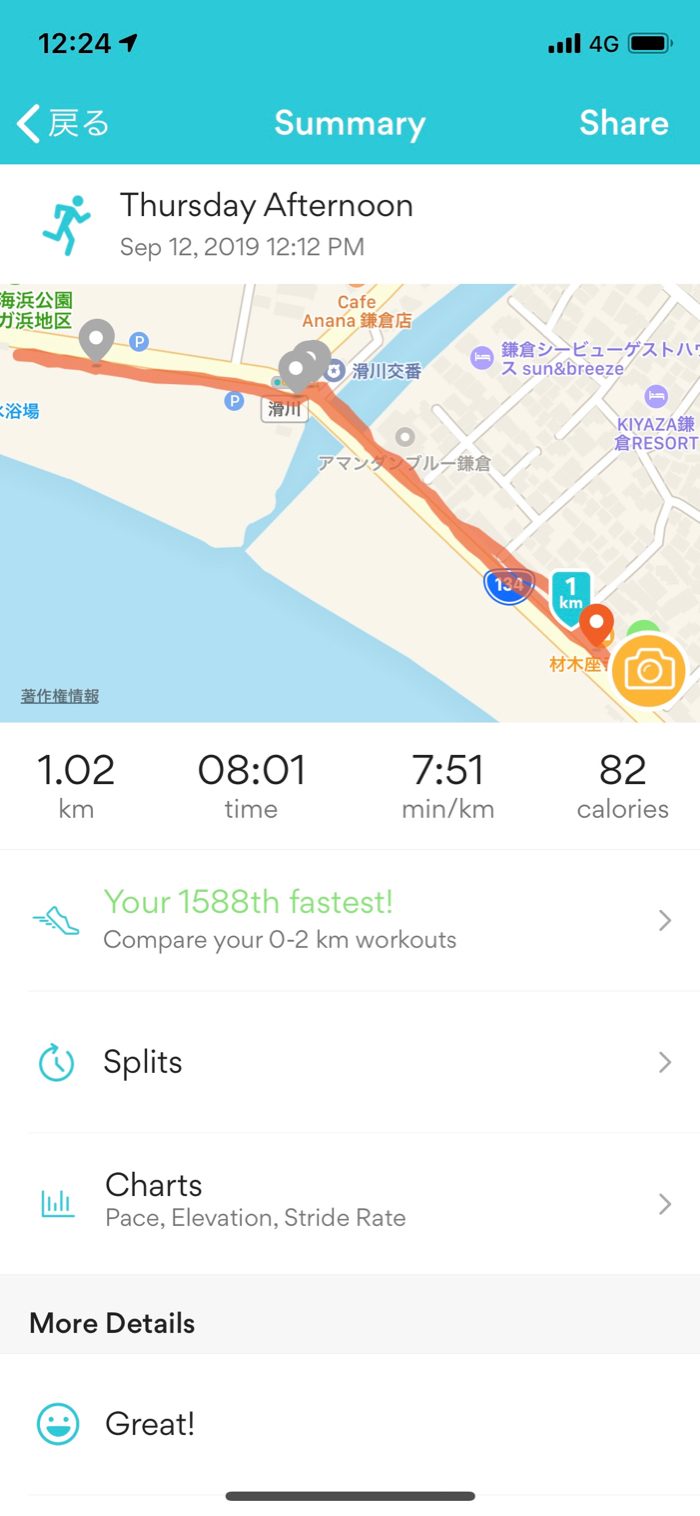View Pace, Elevation, Stride Rate charts

pyautogui.click(x=350, y=1203)
